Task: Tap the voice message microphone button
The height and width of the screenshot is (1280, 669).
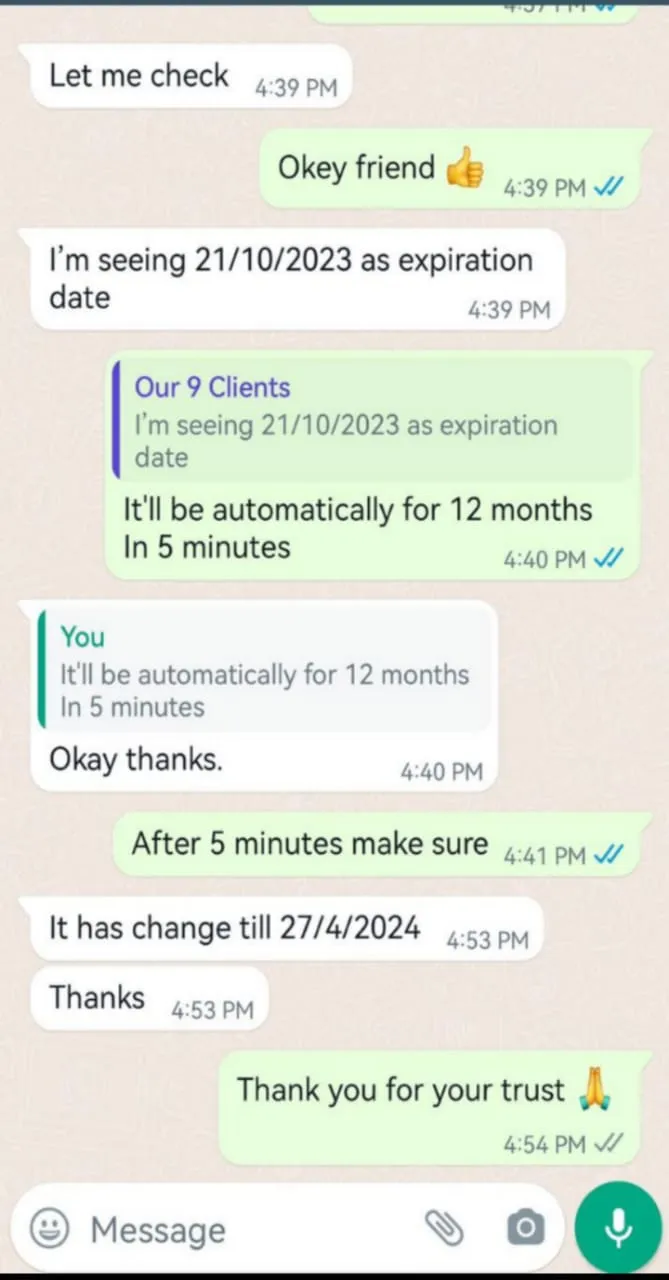Action: click(x=617, y=1226)
